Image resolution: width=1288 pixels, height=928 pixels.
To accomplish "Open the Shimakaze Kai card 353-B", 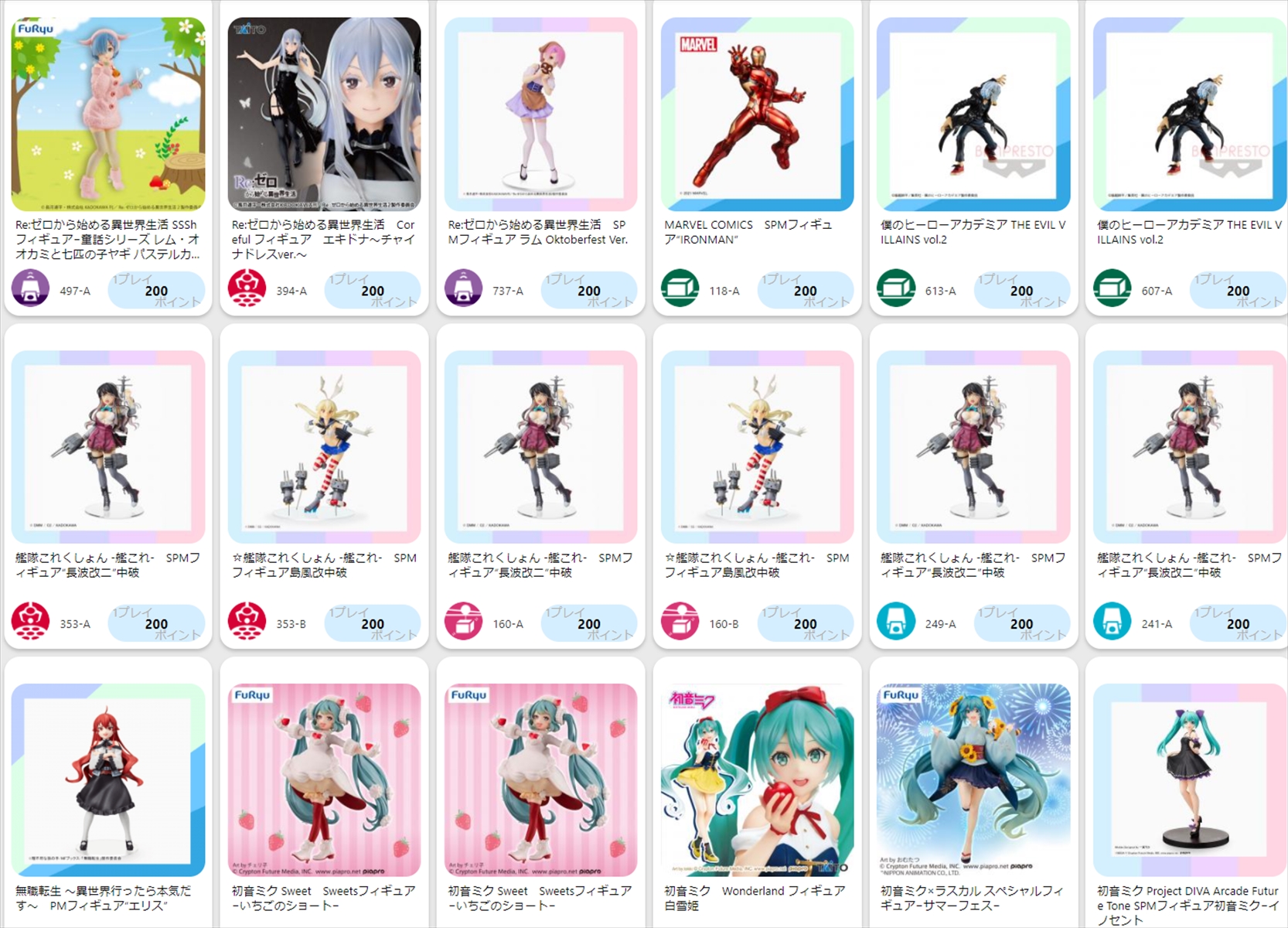I will (324, 449).
